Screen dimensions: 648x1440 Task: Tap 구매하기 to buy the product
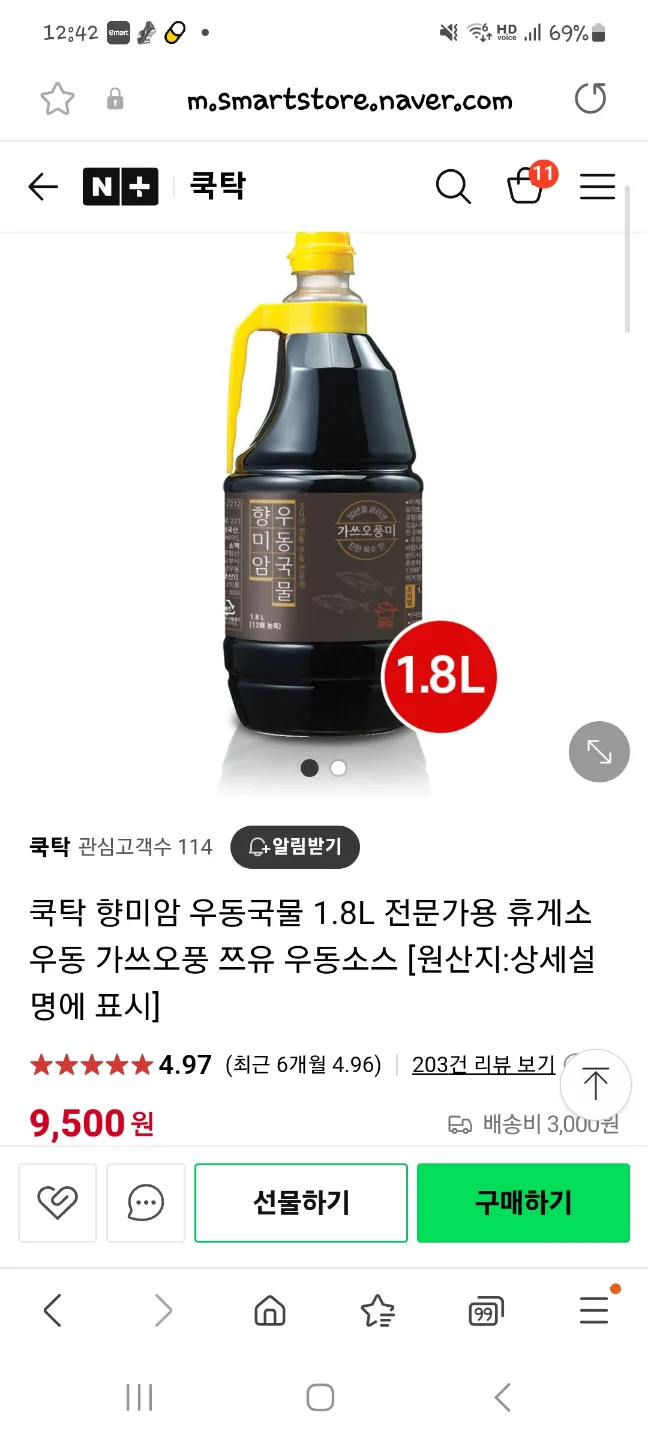[523, 1203]
